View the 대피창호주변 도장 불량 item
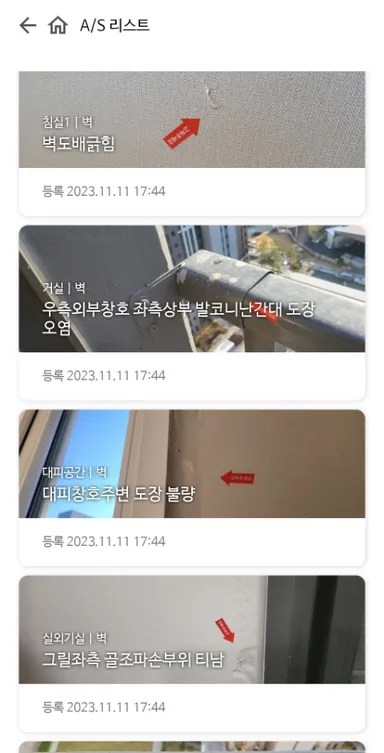The width and height of the screenshot is (384, 753). [192, 487]
